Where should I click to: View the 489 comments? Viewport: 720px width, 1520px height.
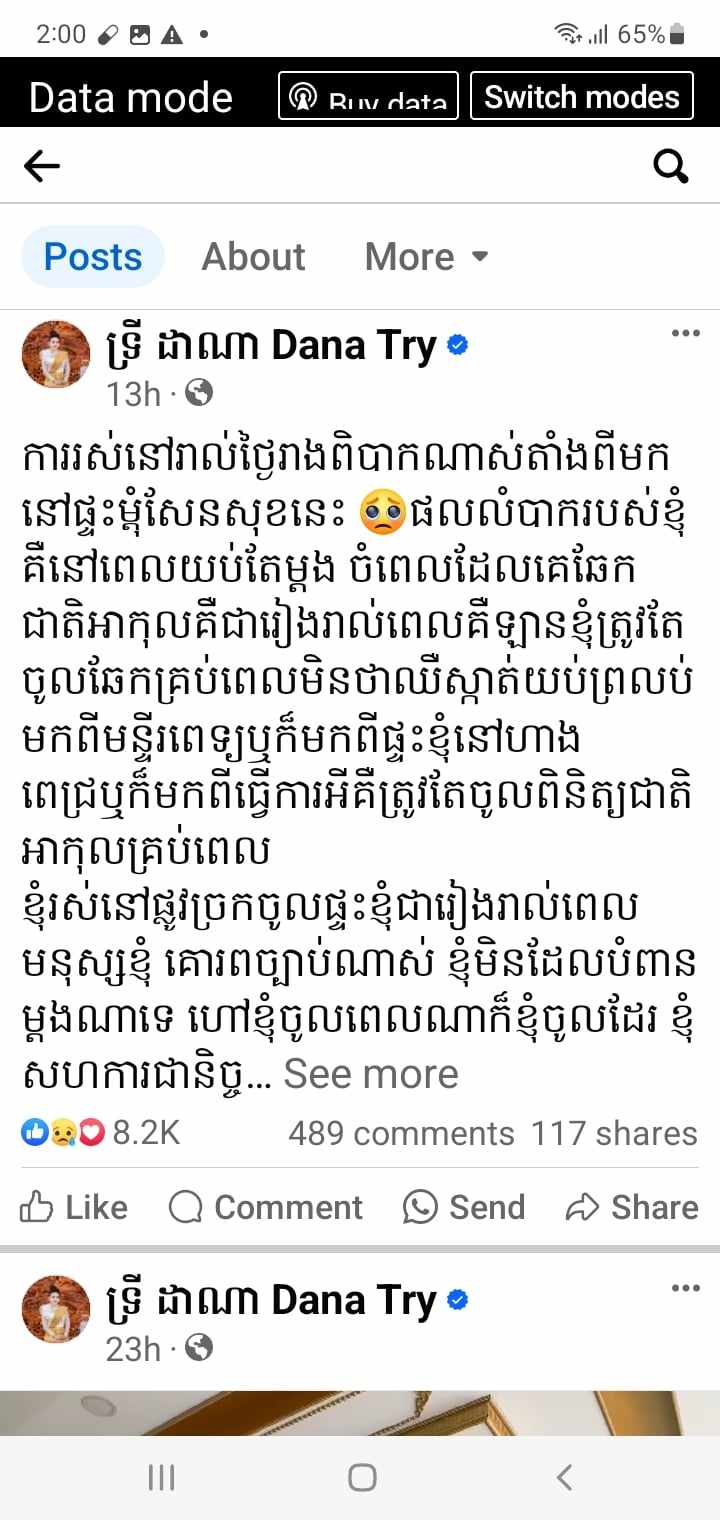(x=401, y=1133)
